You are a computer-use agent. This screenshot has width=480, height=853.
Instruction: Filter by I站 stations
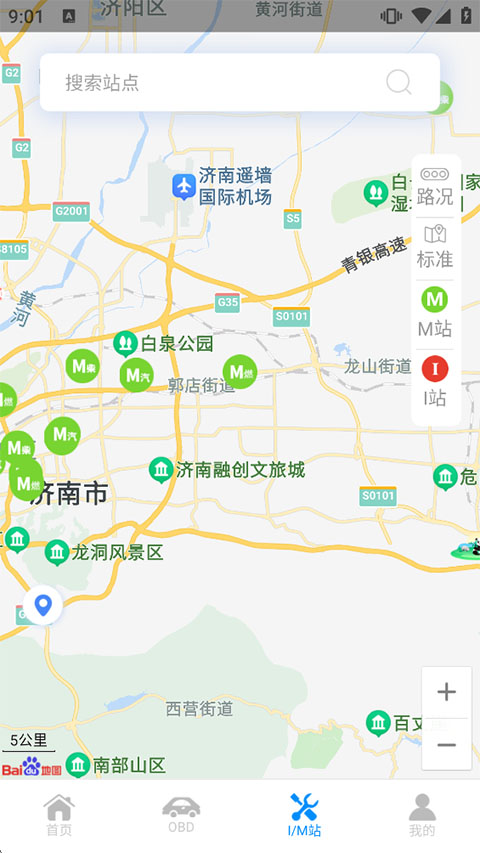pos(435,381)
